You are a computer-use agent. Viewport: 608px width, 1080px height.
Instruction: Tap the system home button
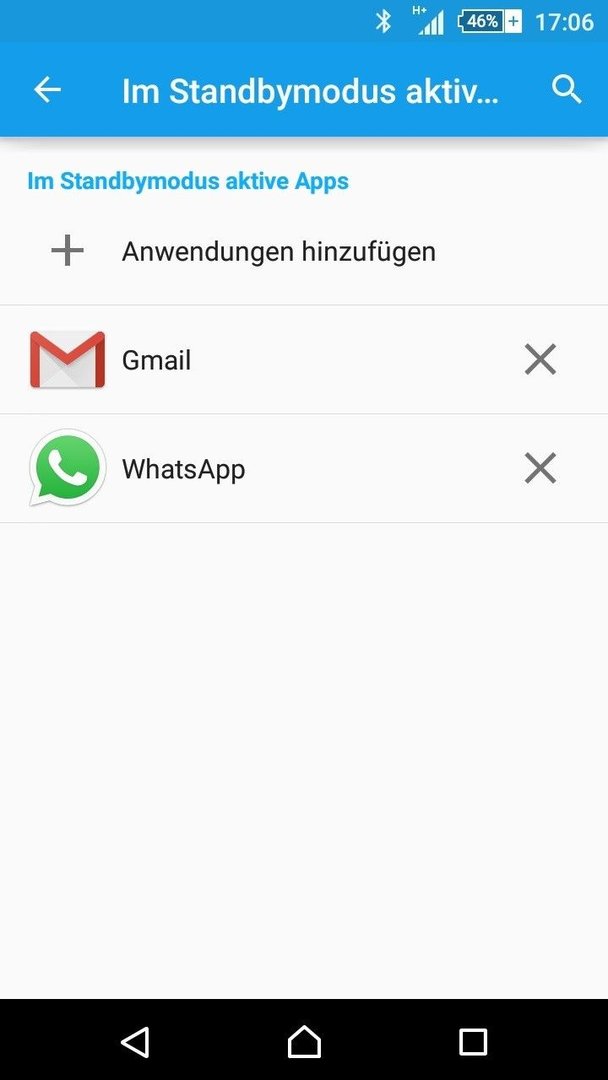(x=304, y=1041)
